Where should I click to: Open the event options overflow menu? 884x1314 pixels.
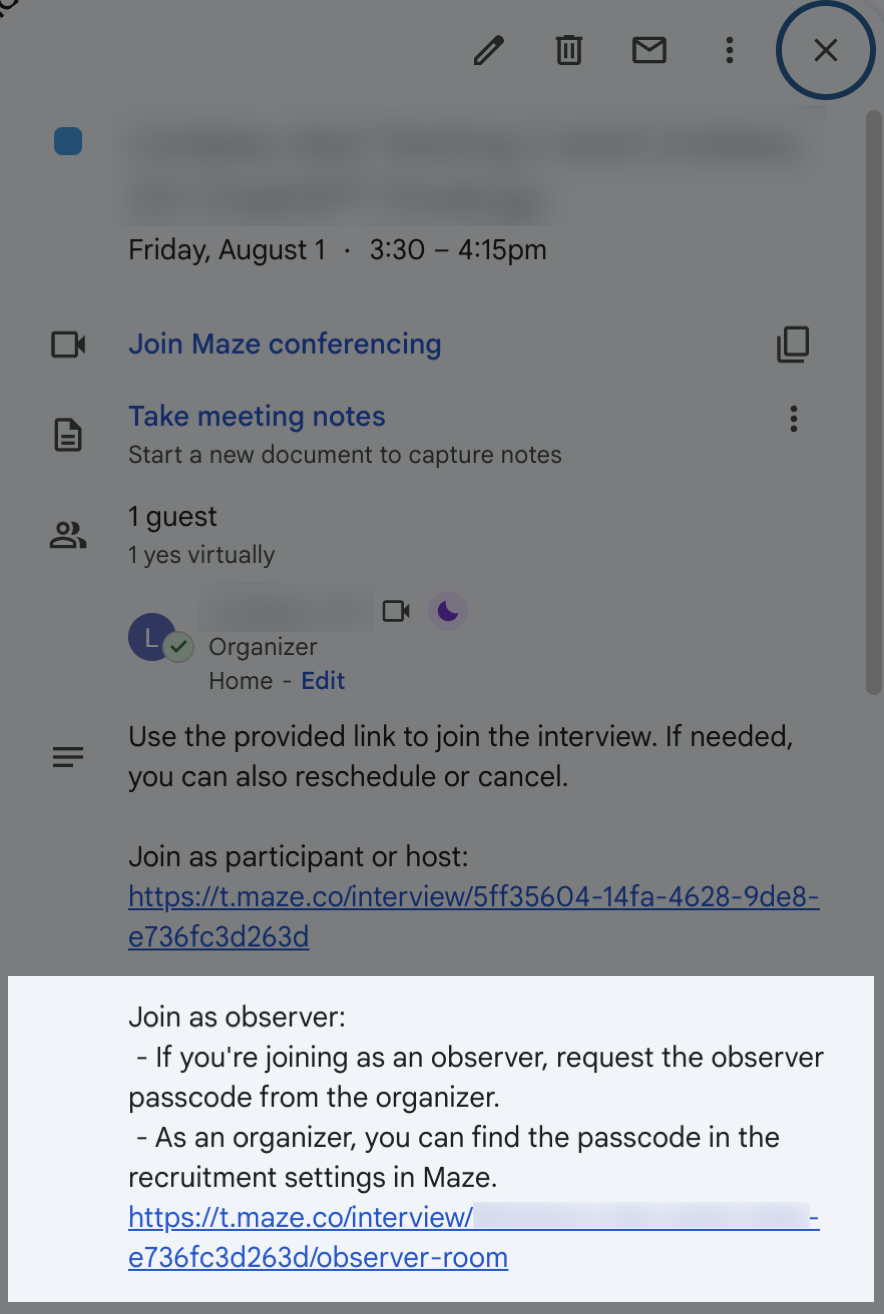click(x=730, y=50)
